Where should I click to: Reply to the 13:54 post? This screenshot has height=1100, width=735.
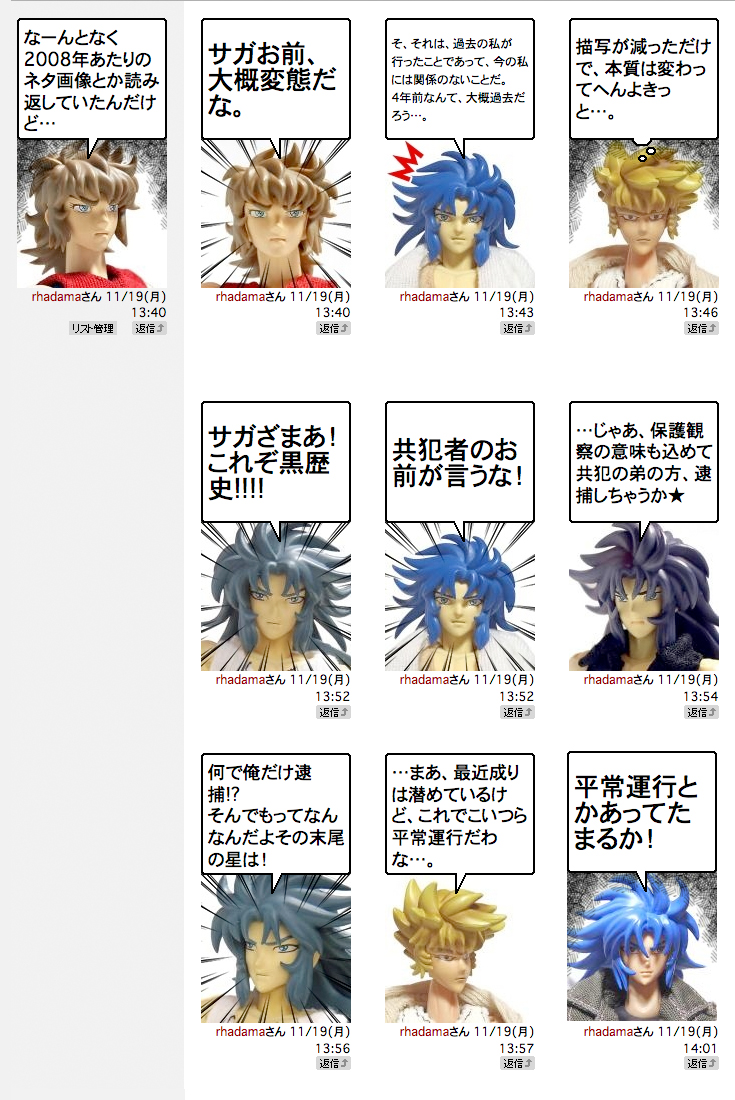tap(702, 712)
